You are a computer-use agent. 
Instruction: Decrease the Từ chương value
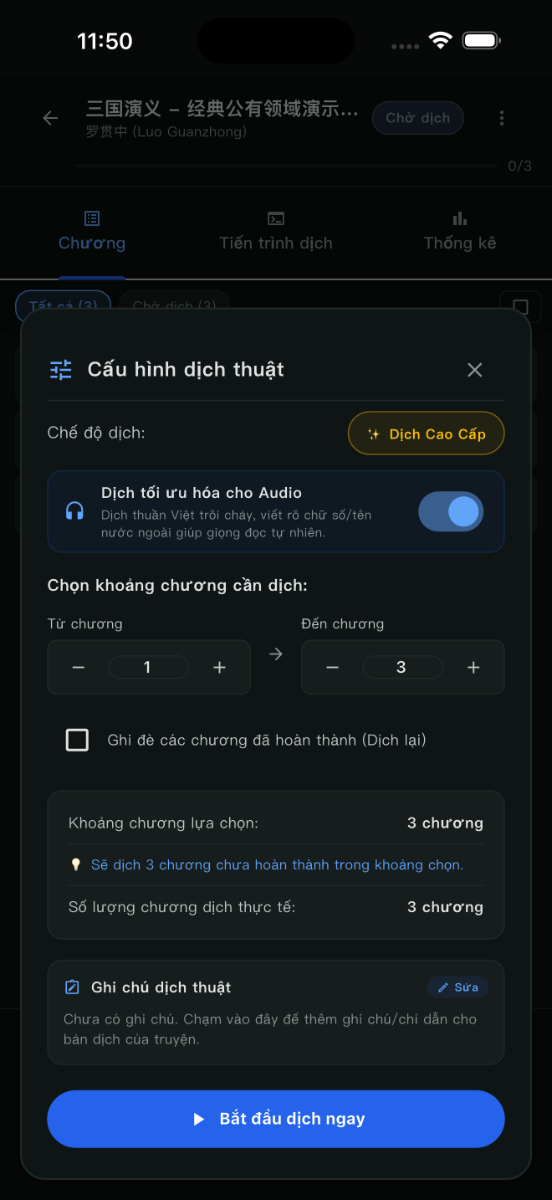tap(79, 667)
